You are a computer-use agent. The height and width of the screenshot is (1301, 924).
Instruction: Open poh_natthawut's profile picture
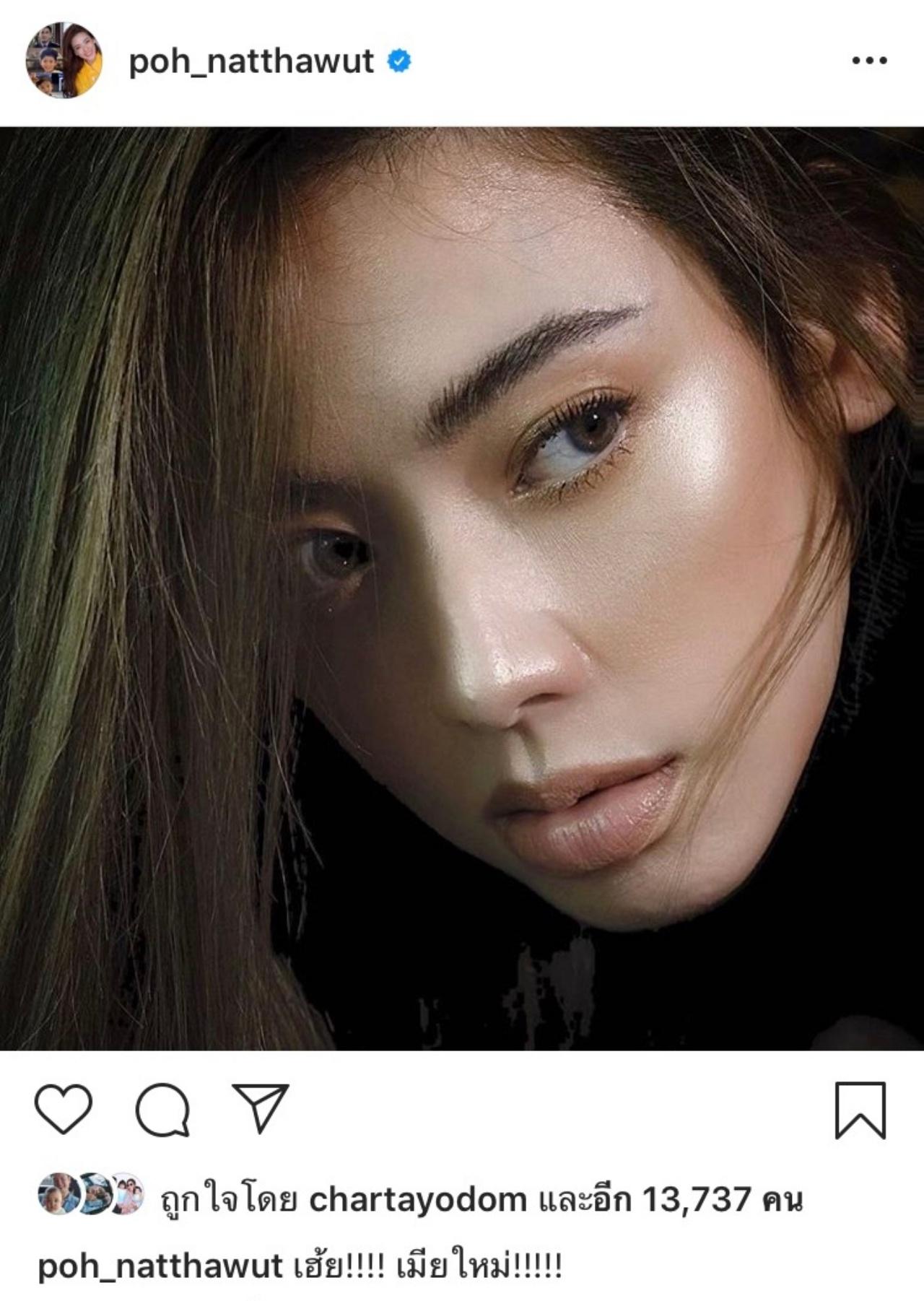coord(64,61)
